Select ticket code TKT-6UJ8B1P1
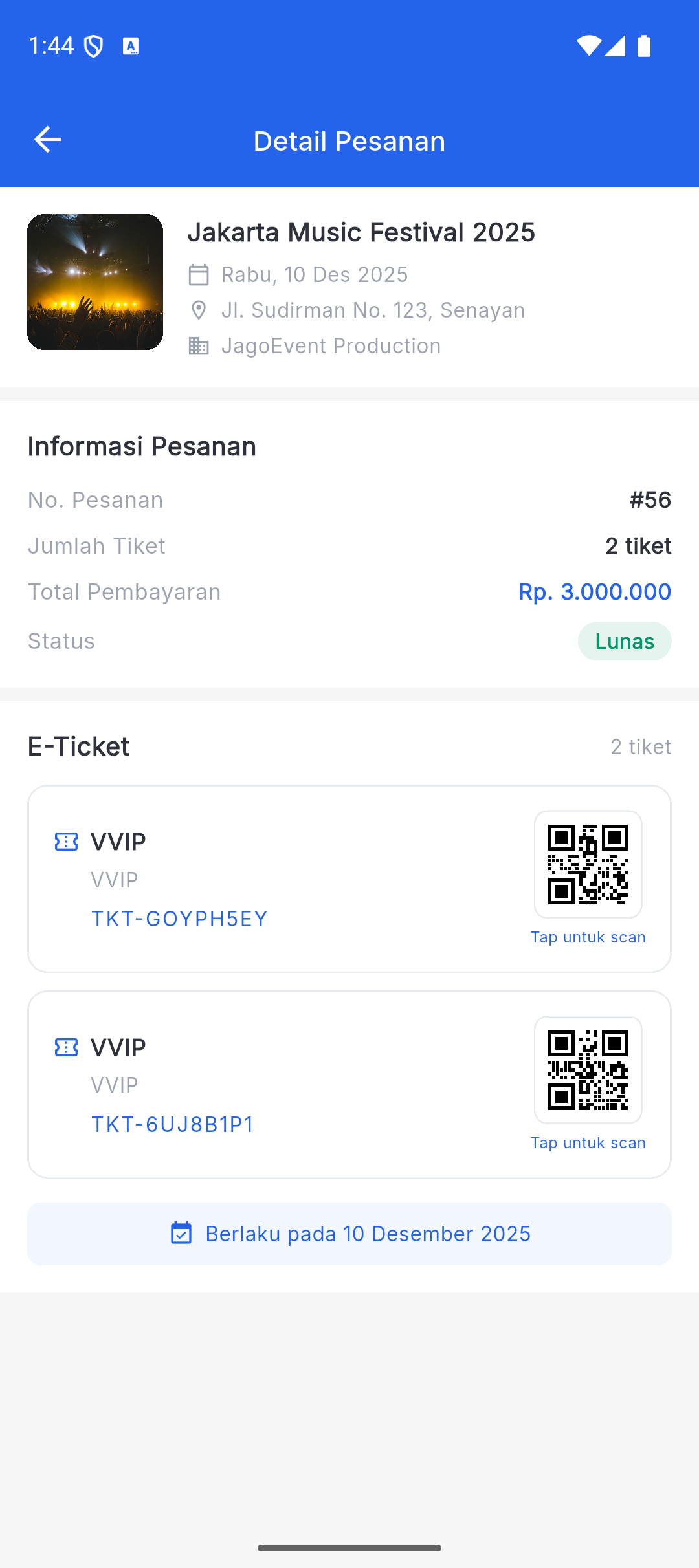This screenshot has width=699, height=1568. (173, 1124)
